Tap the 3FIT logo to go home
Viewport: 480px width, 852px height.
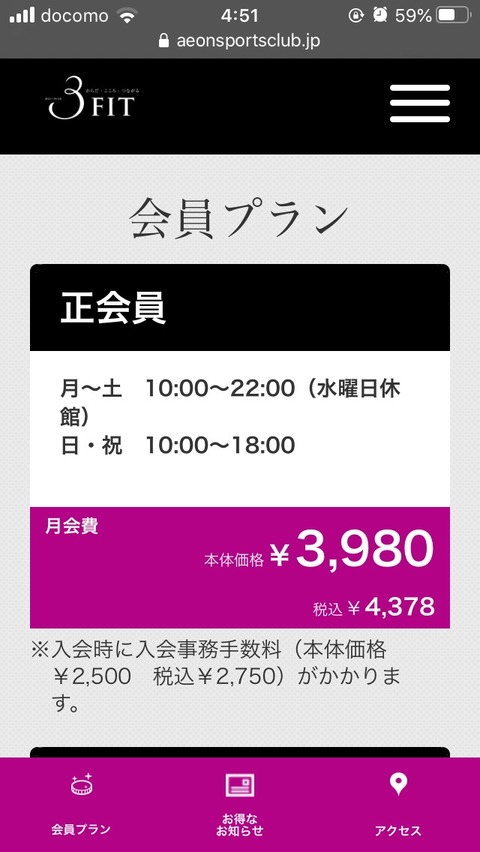(91, 98)
